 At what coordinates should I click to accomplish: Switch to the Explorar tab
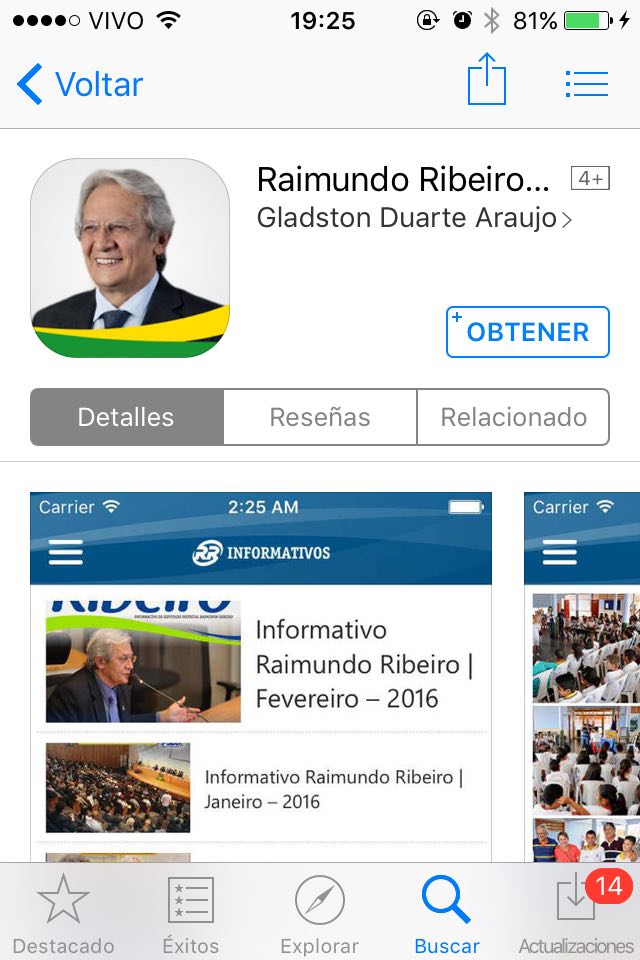point(319,913)
